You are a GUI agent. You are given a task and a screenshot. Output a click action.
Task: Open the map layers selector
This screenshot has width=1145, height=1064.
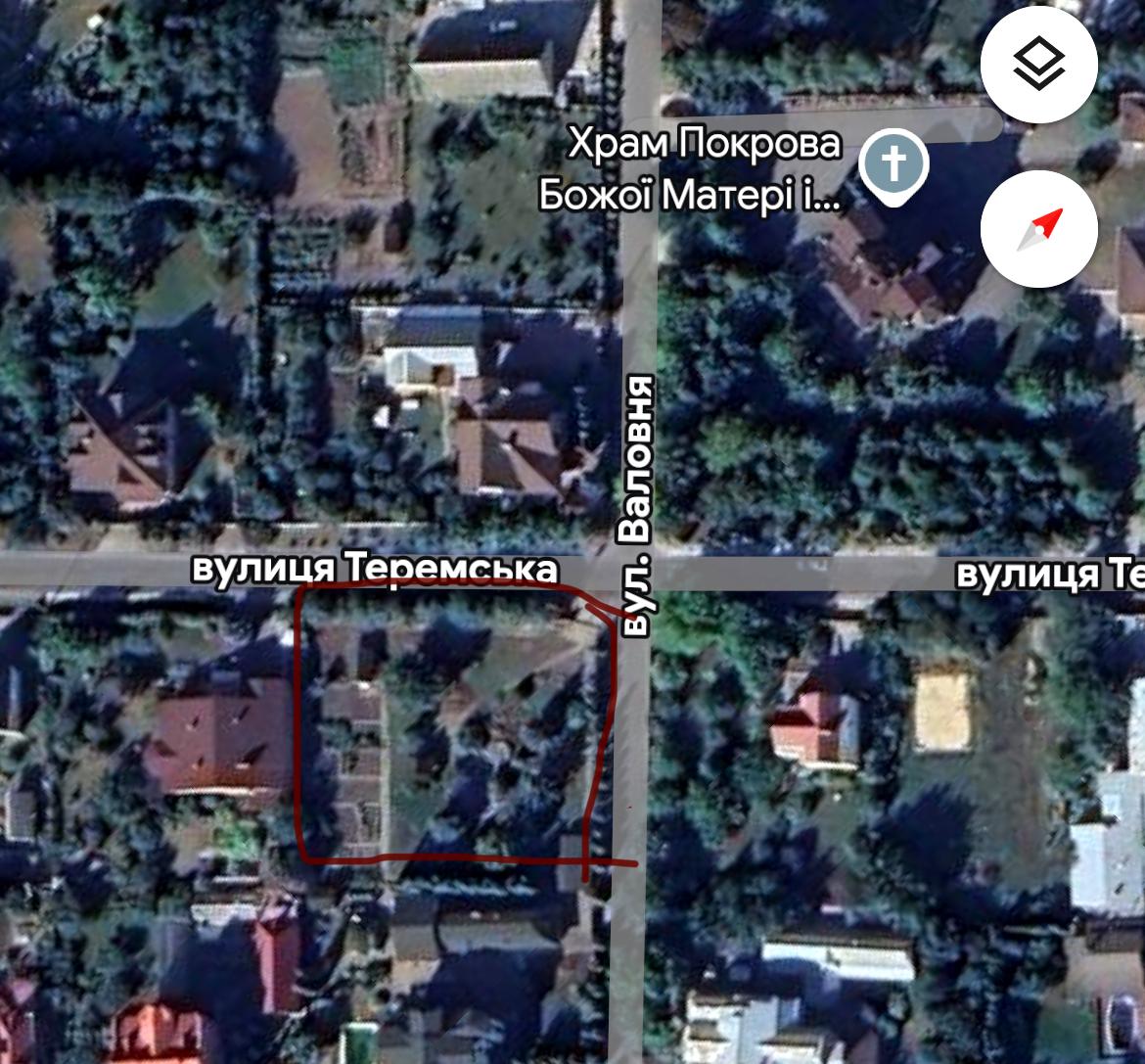point(1038,65)
